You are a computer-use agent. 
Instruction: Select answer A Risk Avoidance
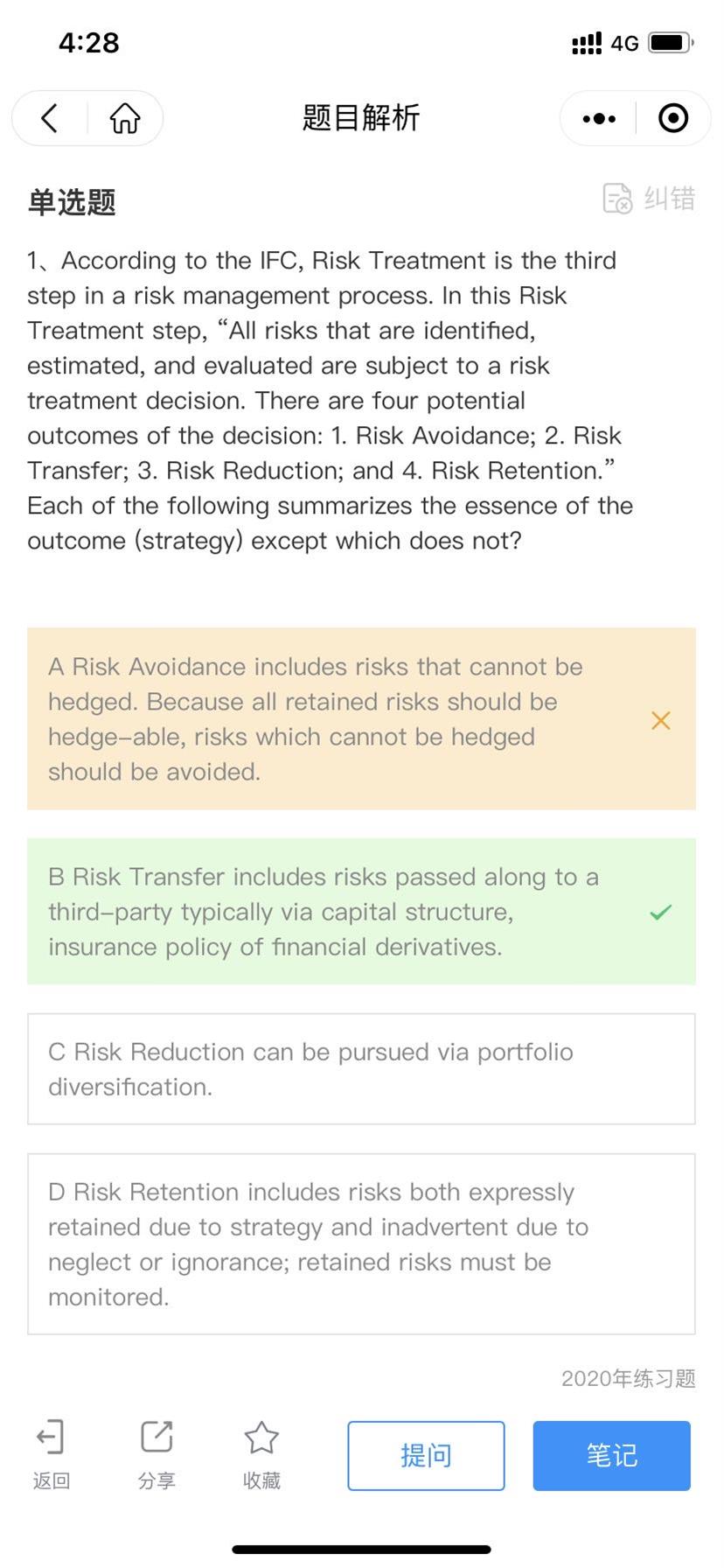pos(361,718)
